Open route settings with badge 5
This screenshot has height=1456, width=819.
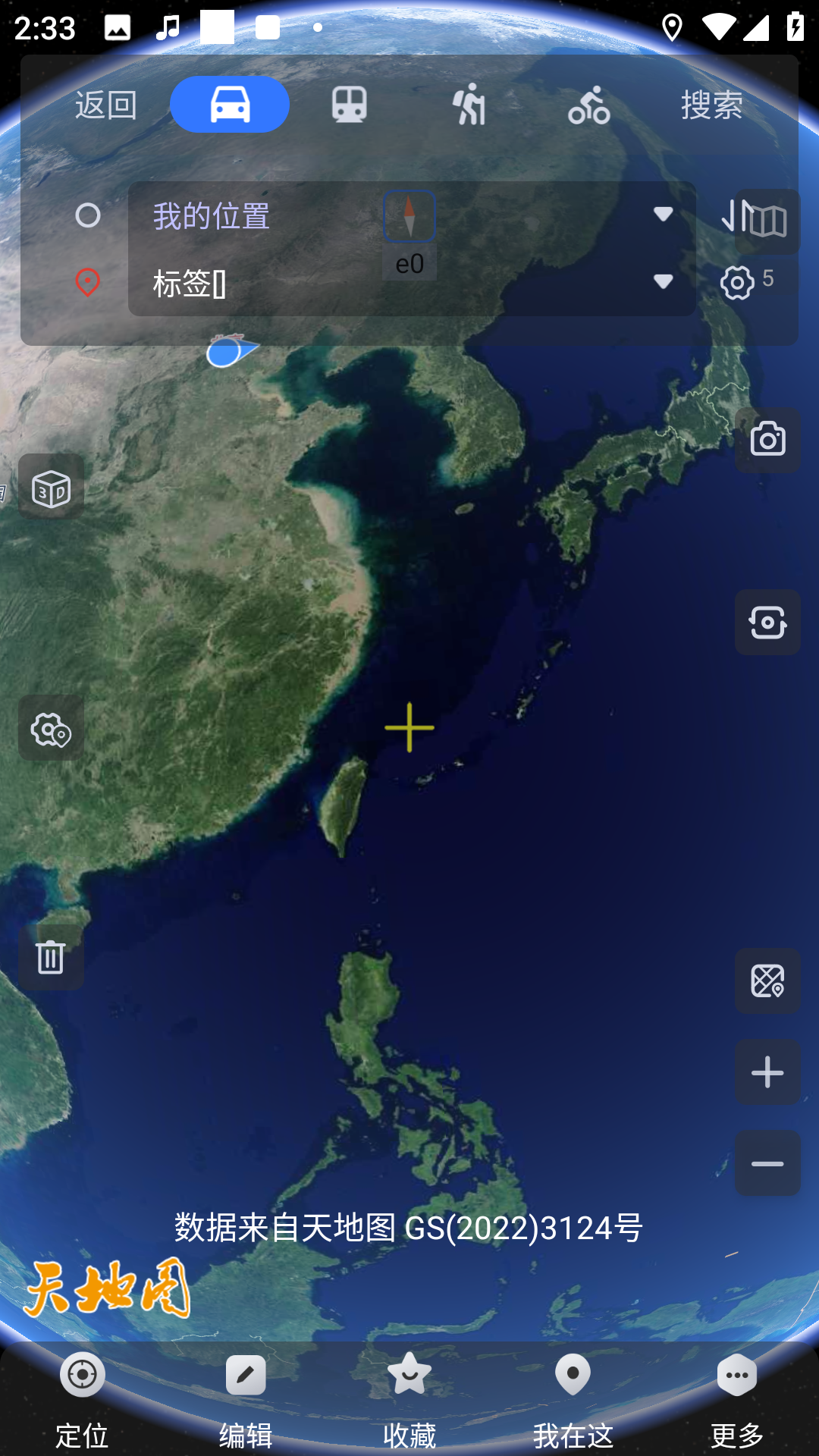pyautogui.click(x=736, y=281)
